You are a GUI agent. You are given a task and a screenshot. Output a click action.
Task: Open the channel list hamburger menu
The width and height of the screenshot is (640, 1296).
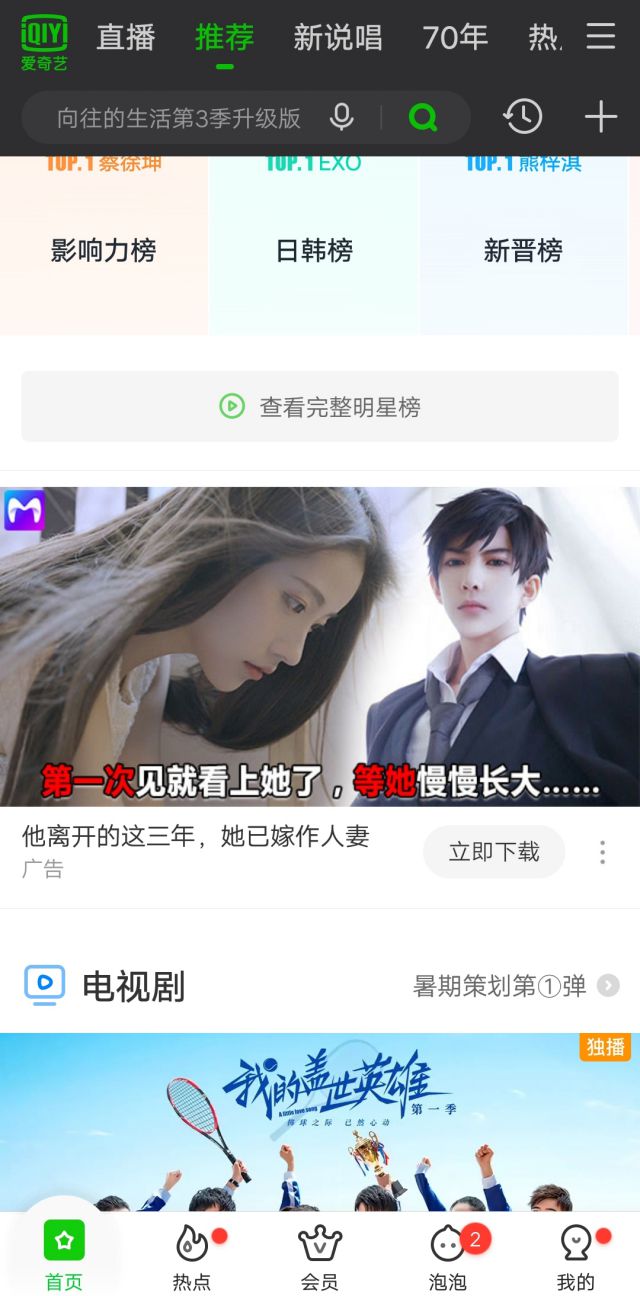point(601,37)
